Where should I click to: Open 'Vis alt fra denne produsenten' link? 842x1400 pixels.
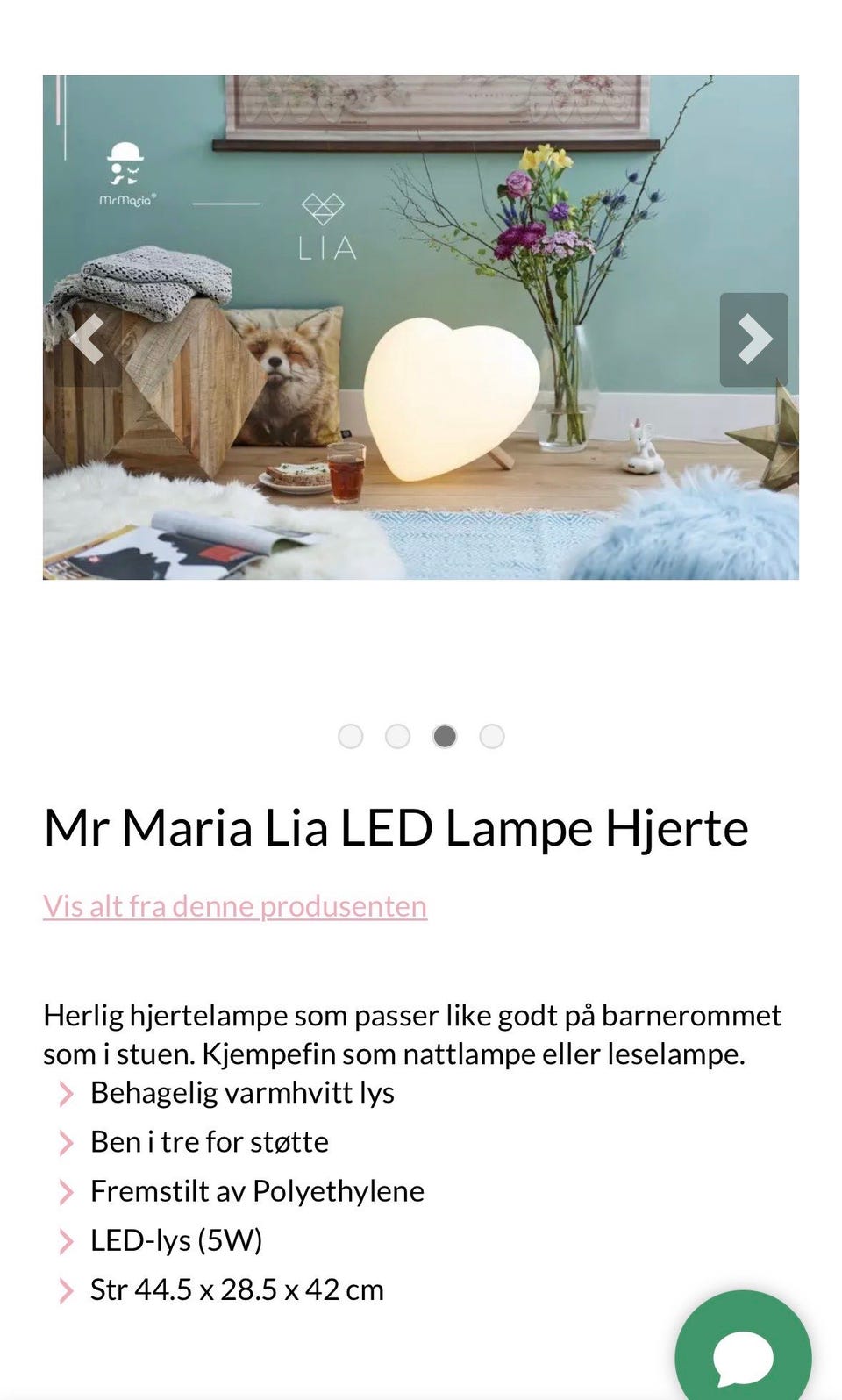pyautogui.click(x=235, y=905)
